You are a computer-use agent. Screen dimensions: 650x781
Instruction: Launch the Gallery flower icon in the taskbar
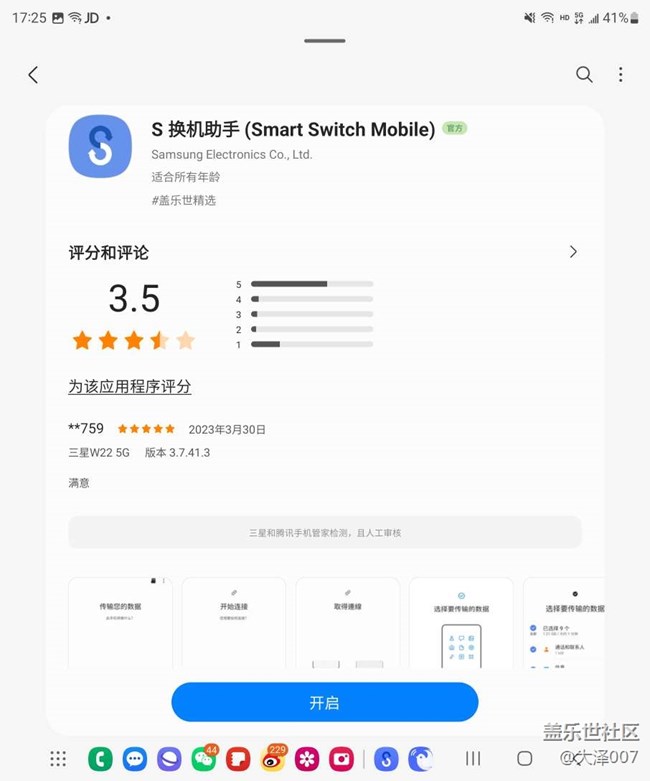pos(307,759)
